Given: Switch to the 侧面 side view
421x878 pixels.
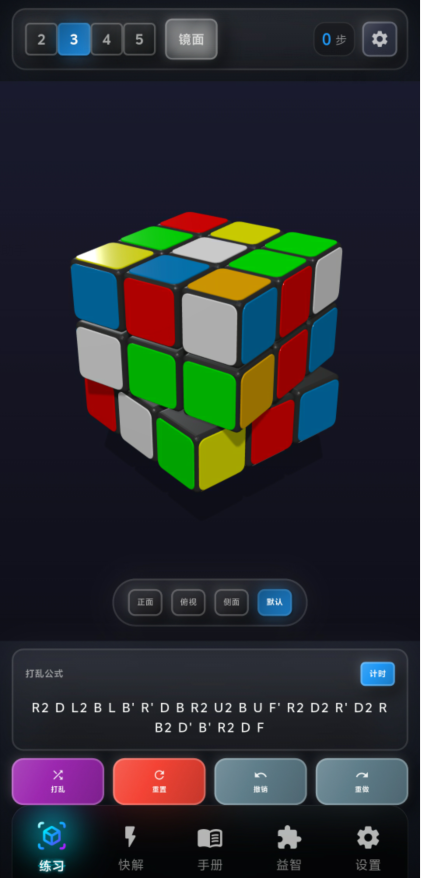Looking at the screenshot, I should click(x=231, y=603).
